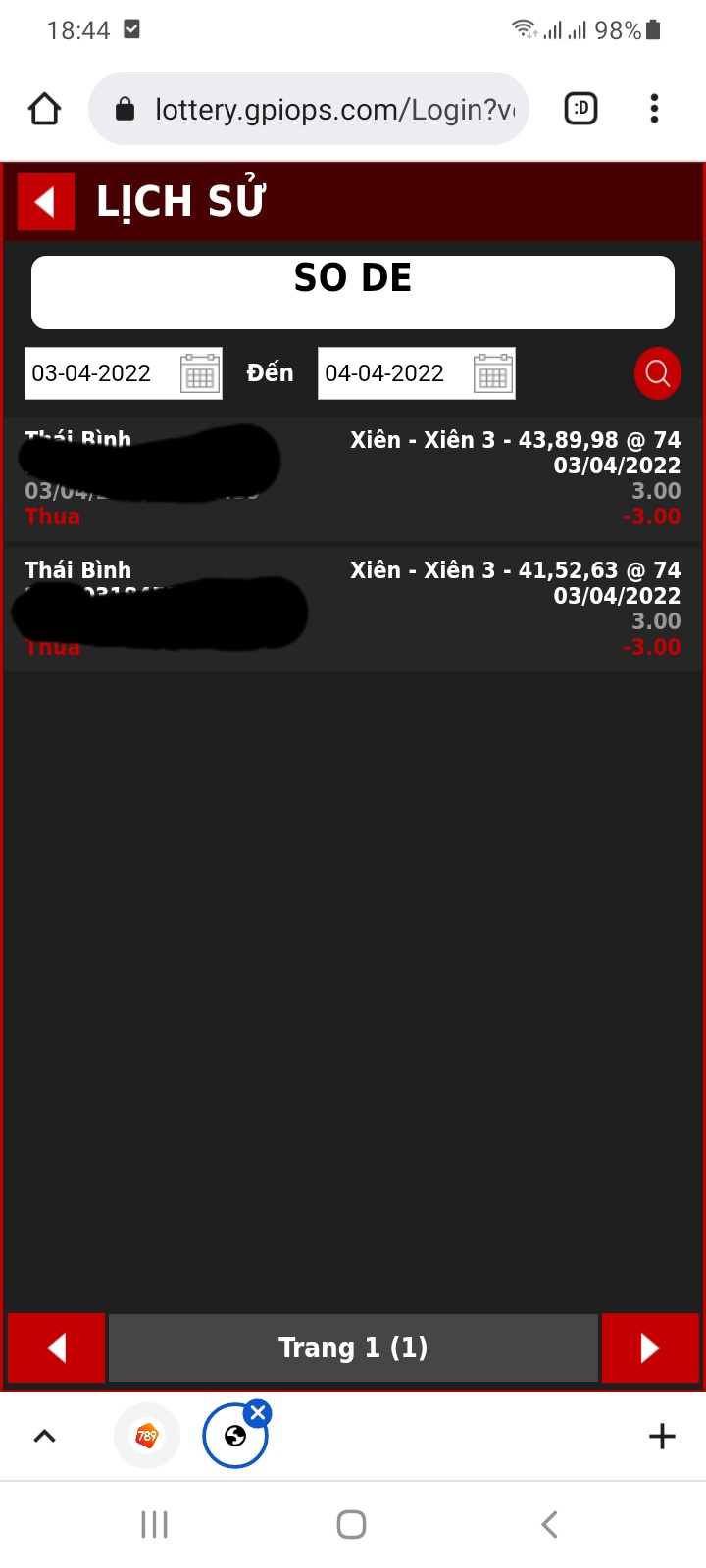Go to the next page of results
Image resolution: width=706 pixels, height=1568 pixels.
[x=650, y=1347]
